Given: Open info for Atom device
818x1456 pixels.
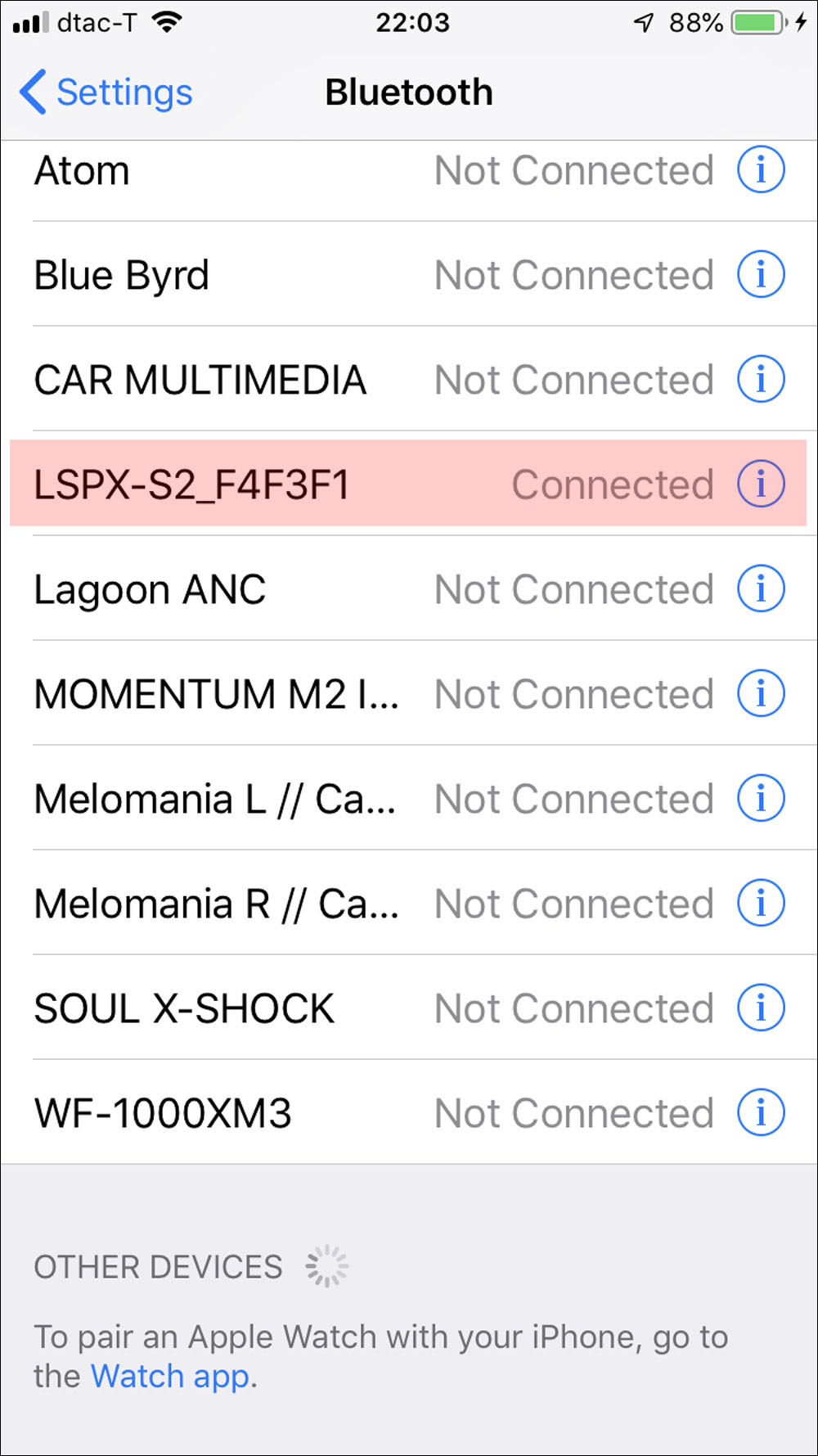Looking at the screenshot, I should pos(761,170).
